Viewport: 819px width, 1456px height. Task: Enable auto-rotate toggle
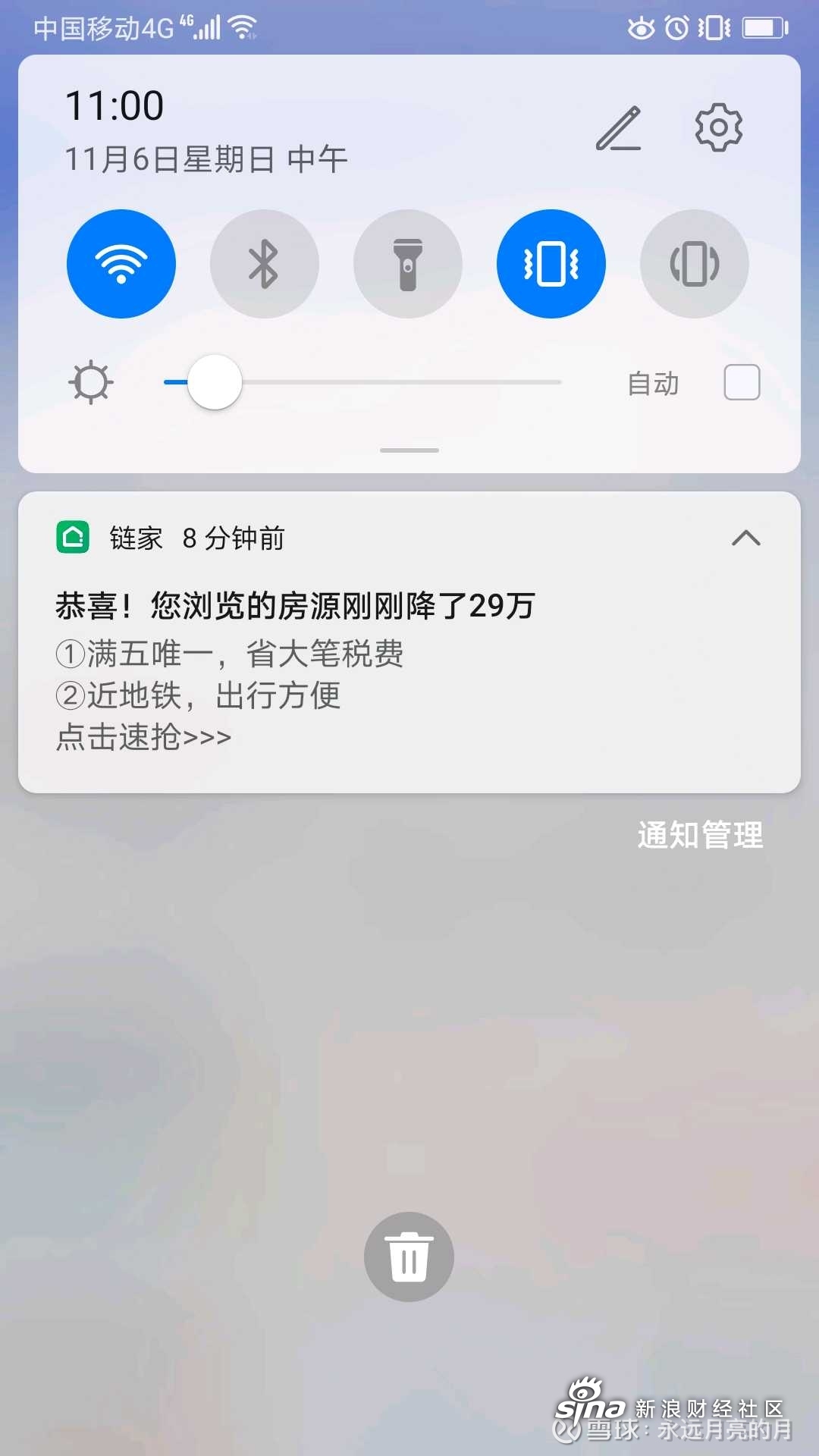tap(695, 264)
